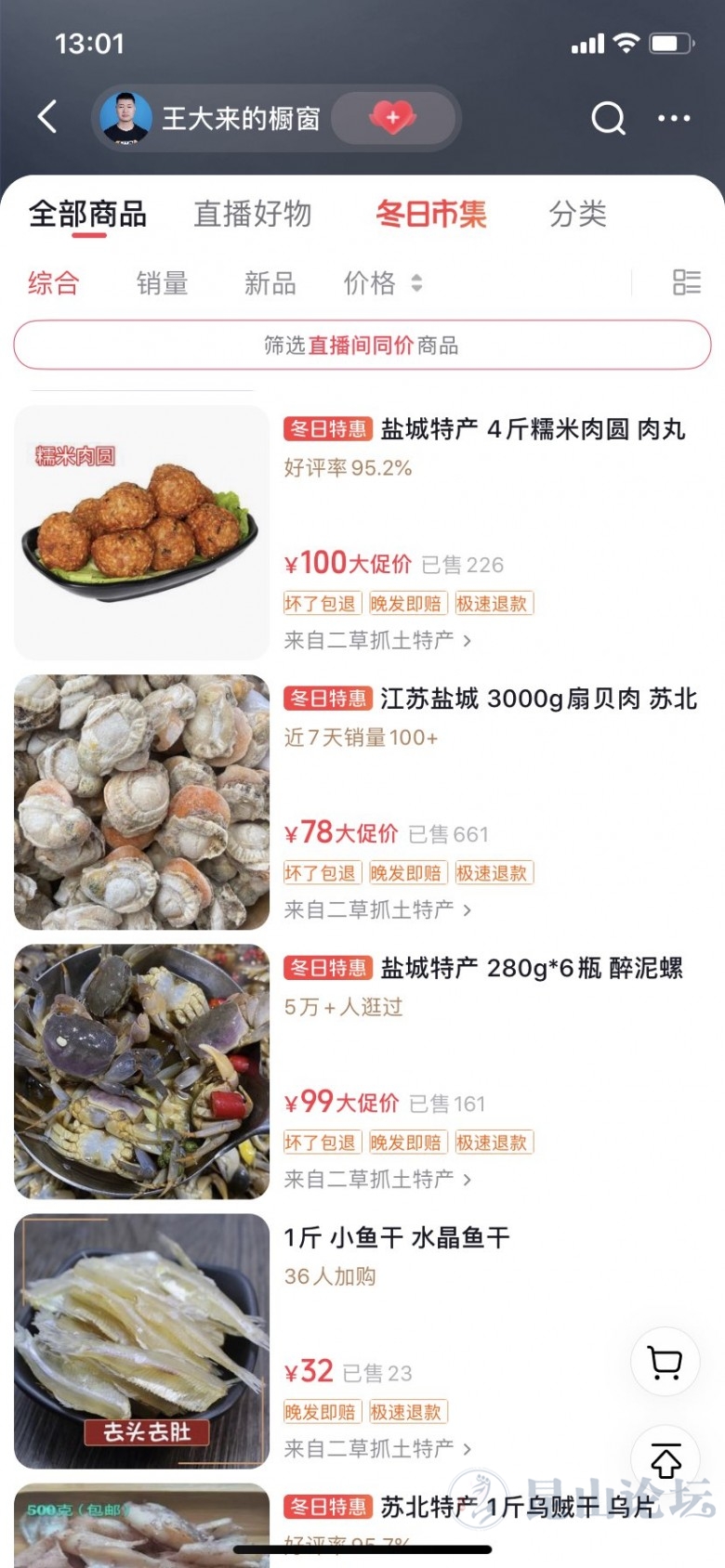Tap the back-to-top arrow button

(x=666, y=1460)
